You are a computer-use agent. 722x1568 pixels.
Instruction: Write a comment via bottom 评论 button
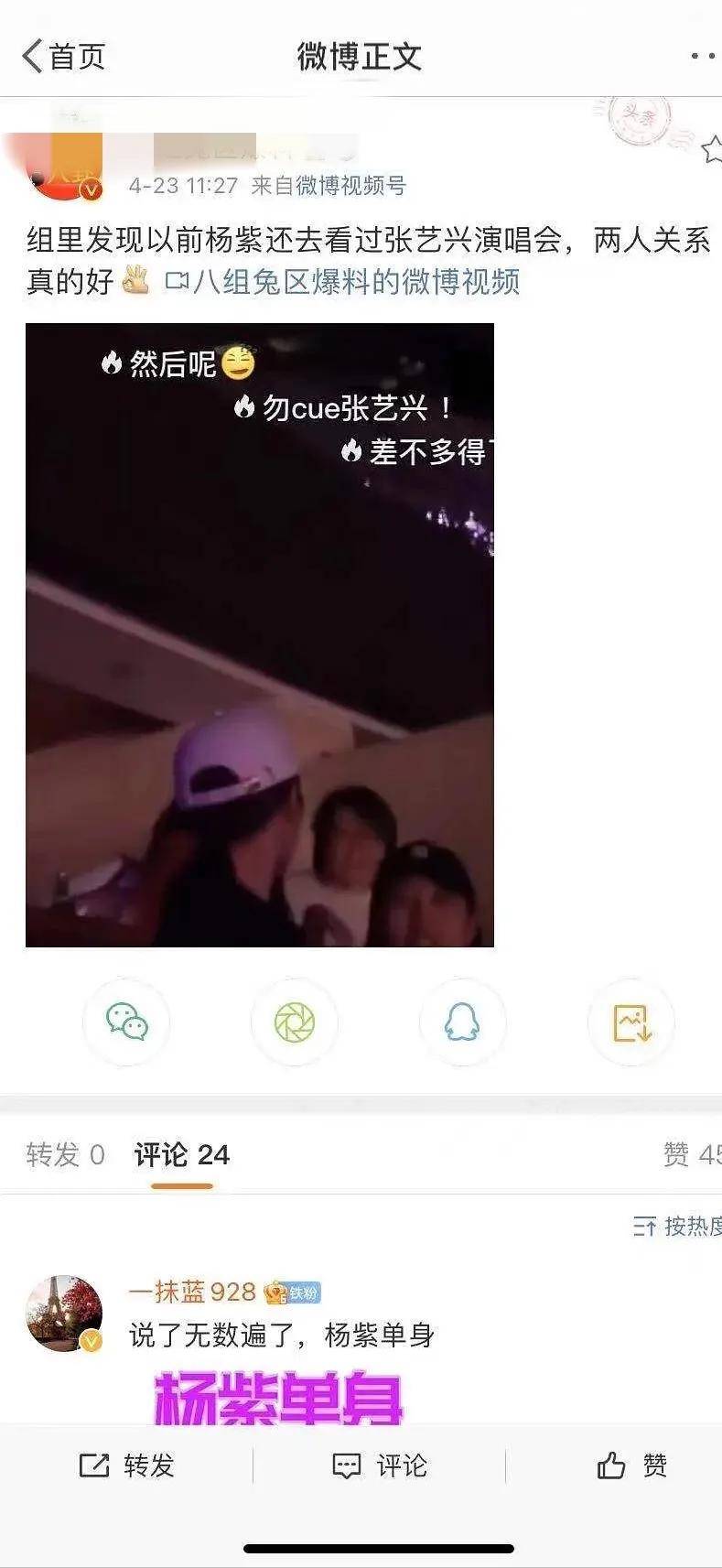(379, 1465)
